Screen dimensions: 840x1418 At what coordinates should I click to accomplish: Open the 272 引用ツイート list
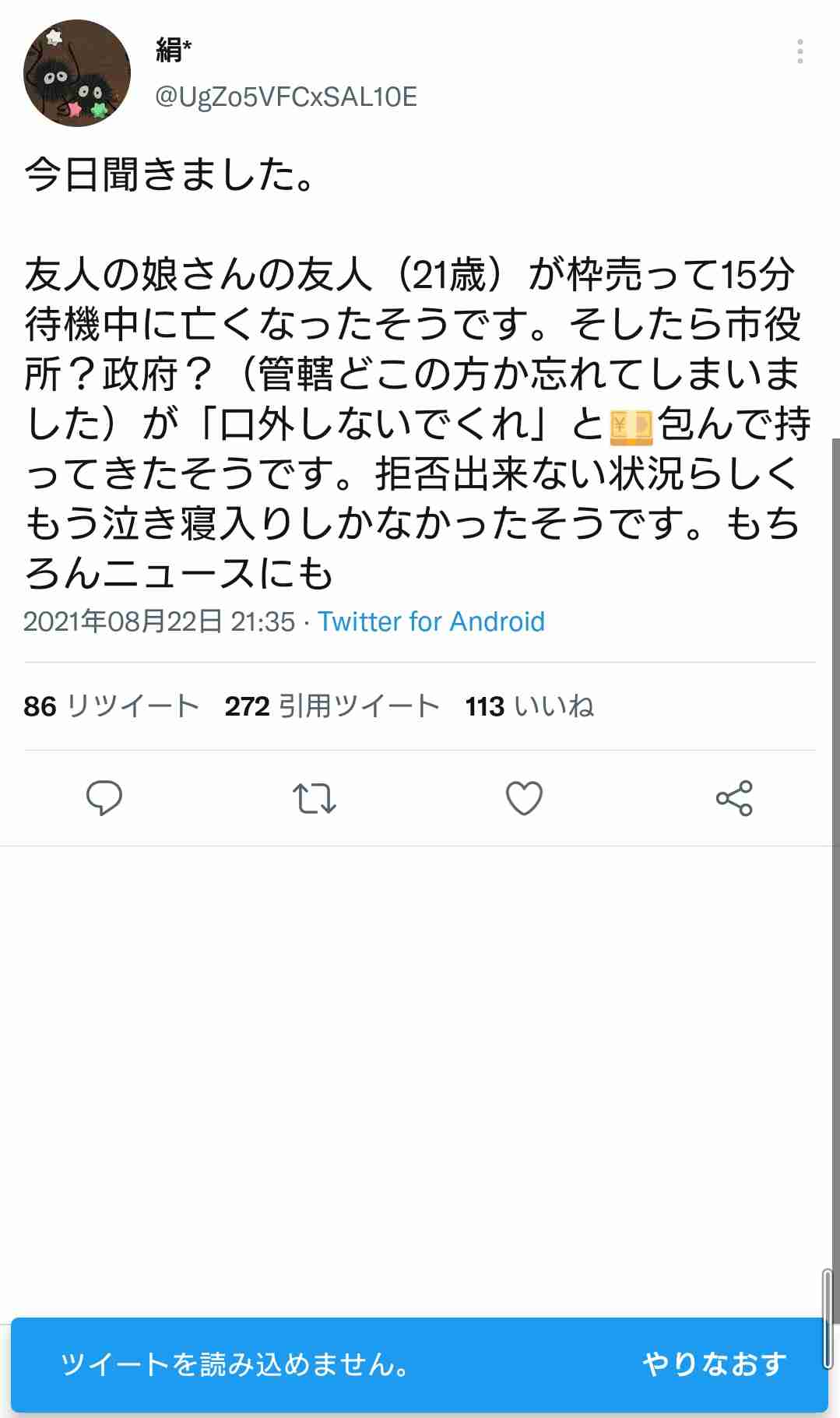tap(331, 707)
